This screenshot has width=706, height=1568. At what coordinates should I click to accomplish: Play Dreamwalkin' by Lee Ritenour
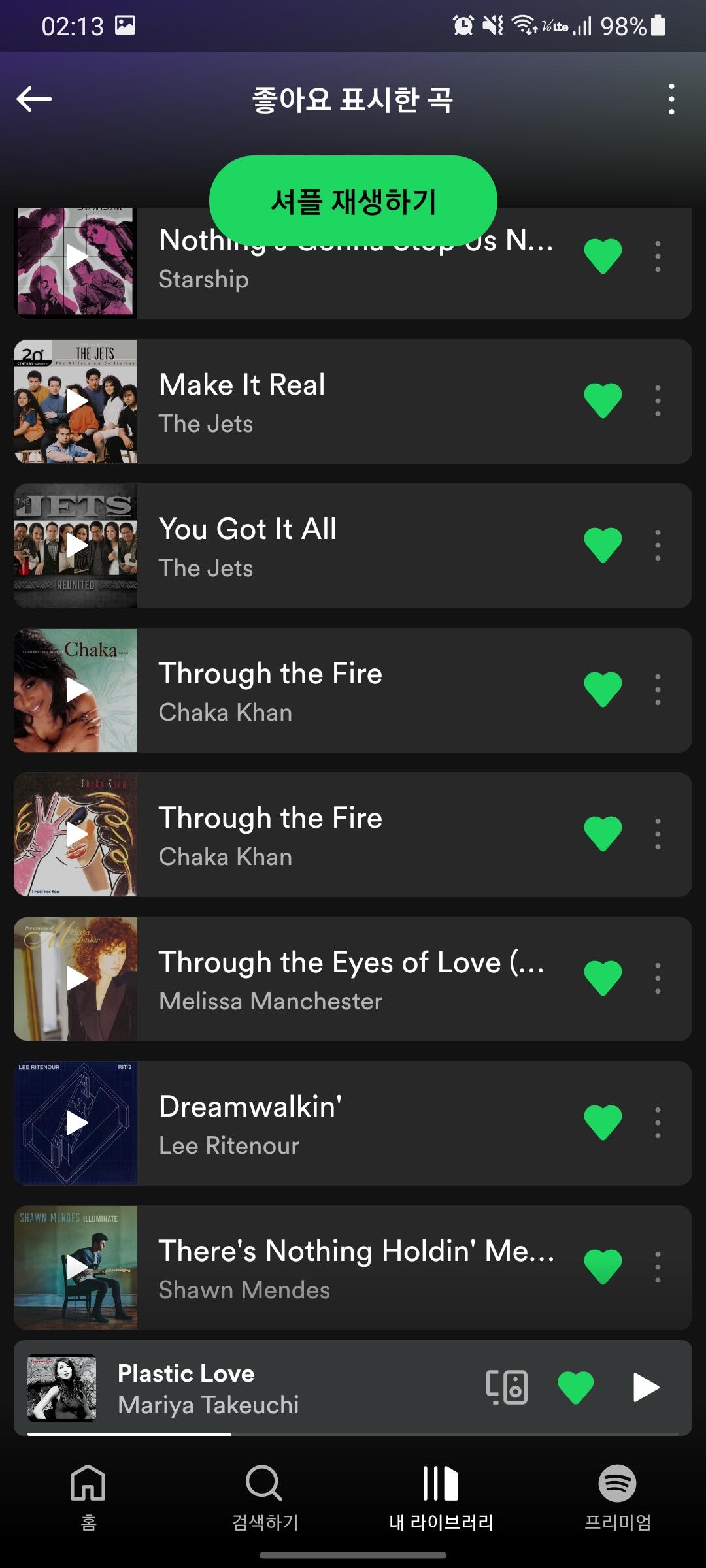[76, 1123]
